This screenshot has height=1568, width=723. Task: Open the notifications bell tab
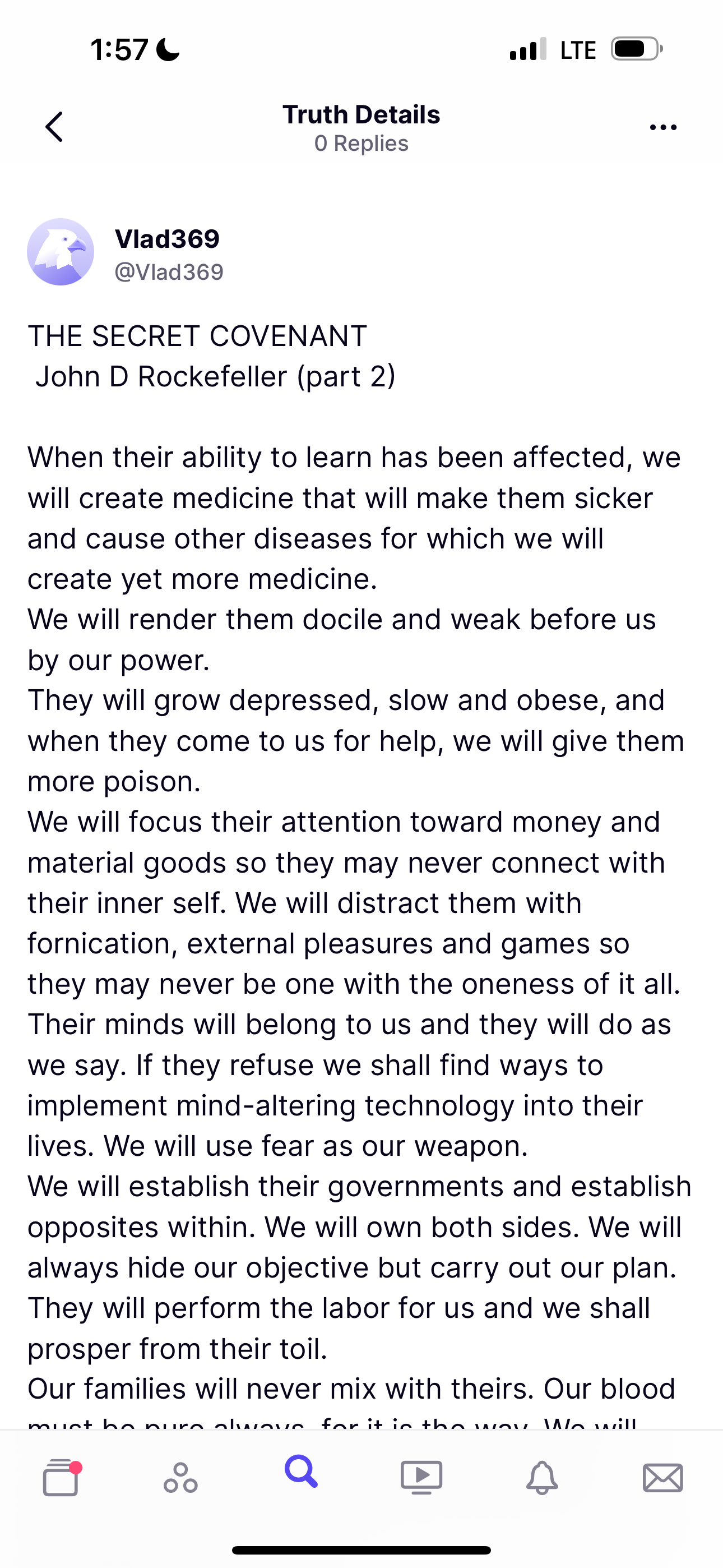(x=541, y=1477)
